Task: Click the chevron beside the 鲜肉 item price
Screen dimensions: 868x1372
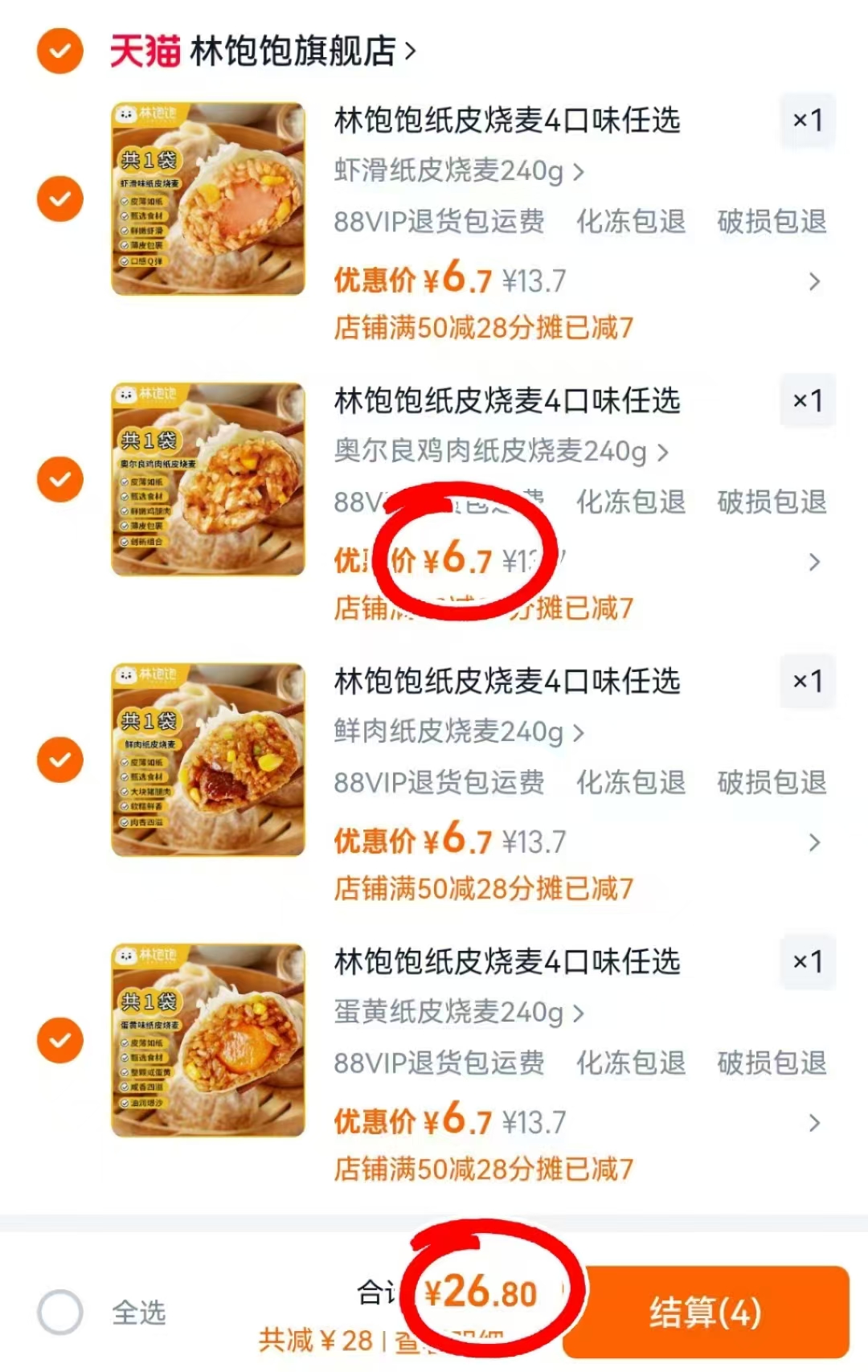Action: [x=815, y=843]
